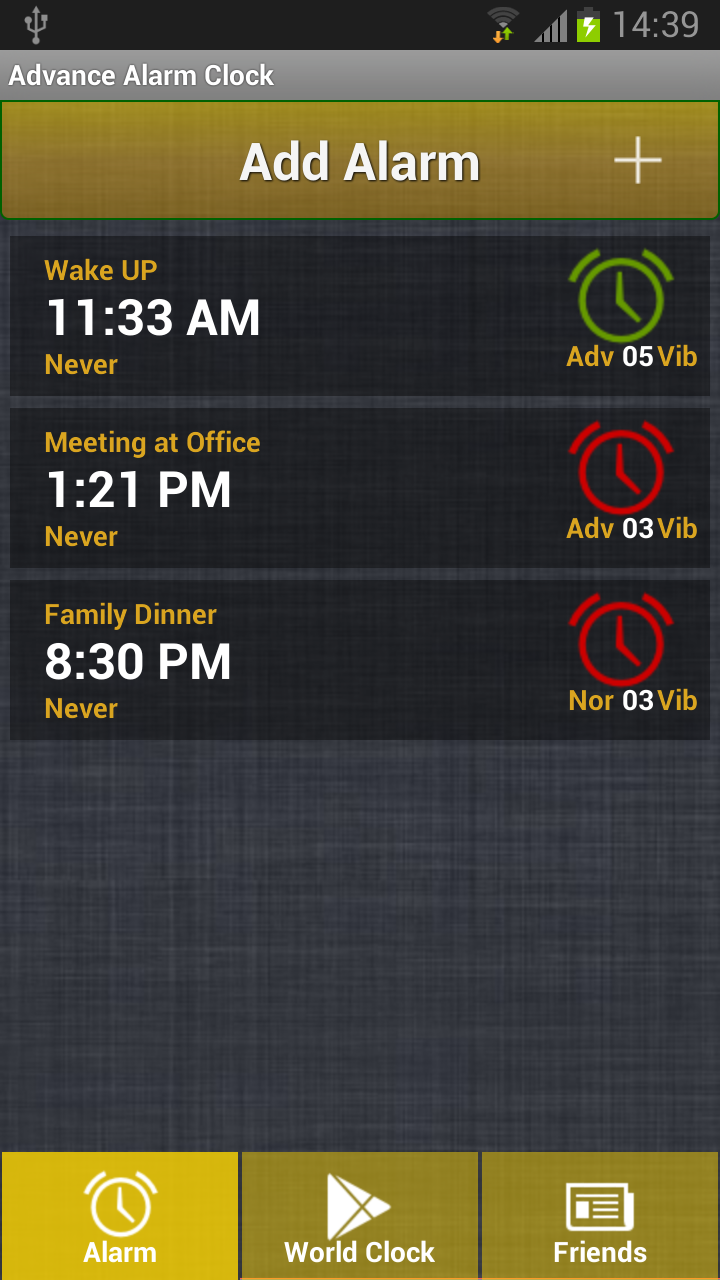
Task: Toggle vibration for the Meeting at Office alarm
Action: tap(677, 528)
